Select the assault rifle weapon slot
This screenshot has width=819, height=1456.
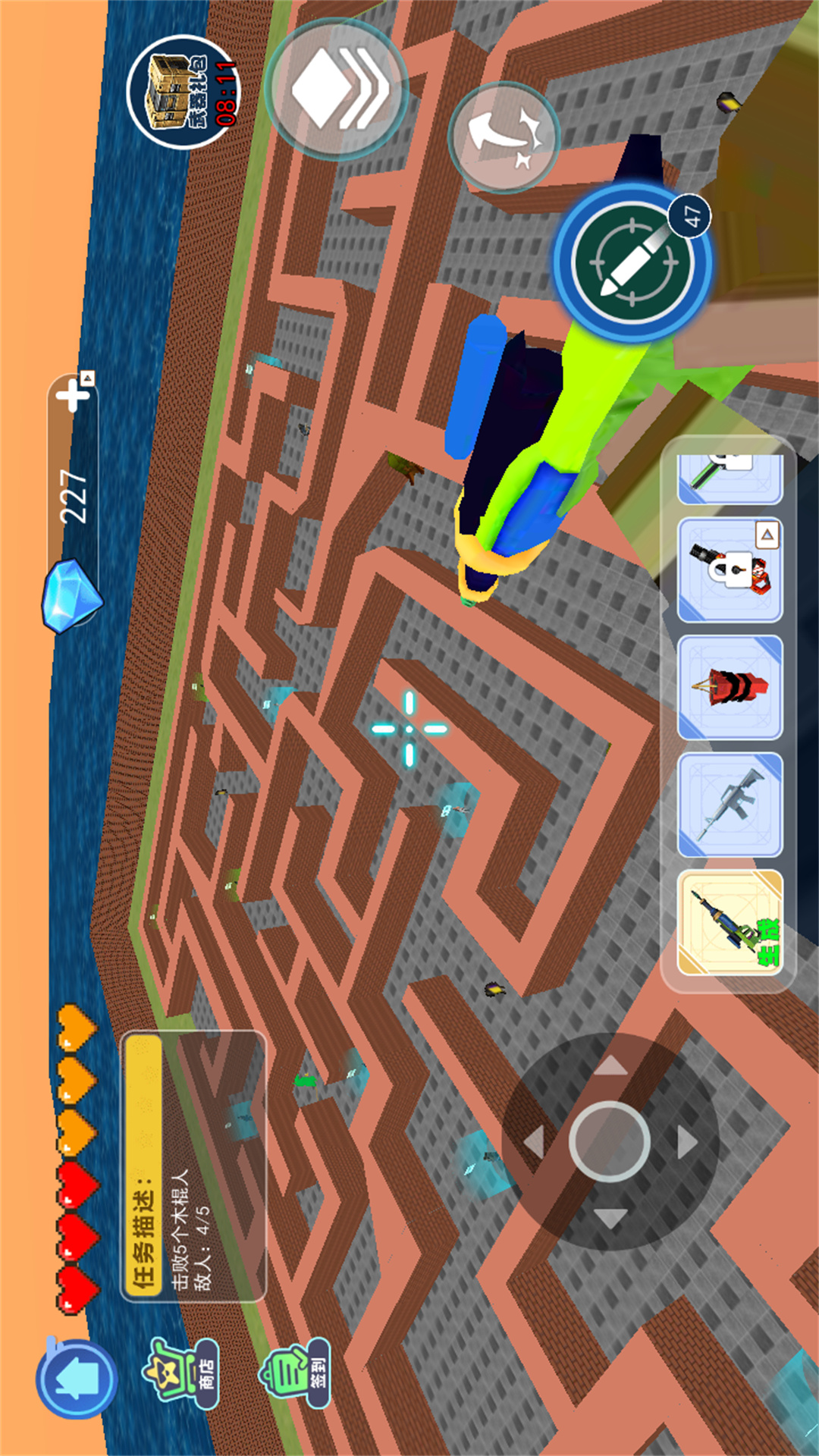tap(730, 805)
